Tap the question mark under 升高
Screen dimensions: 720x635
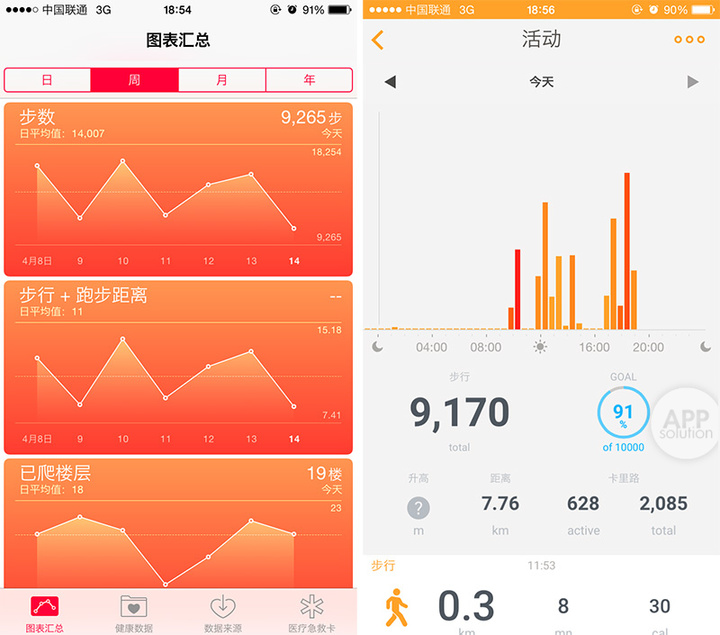(418, 507)
